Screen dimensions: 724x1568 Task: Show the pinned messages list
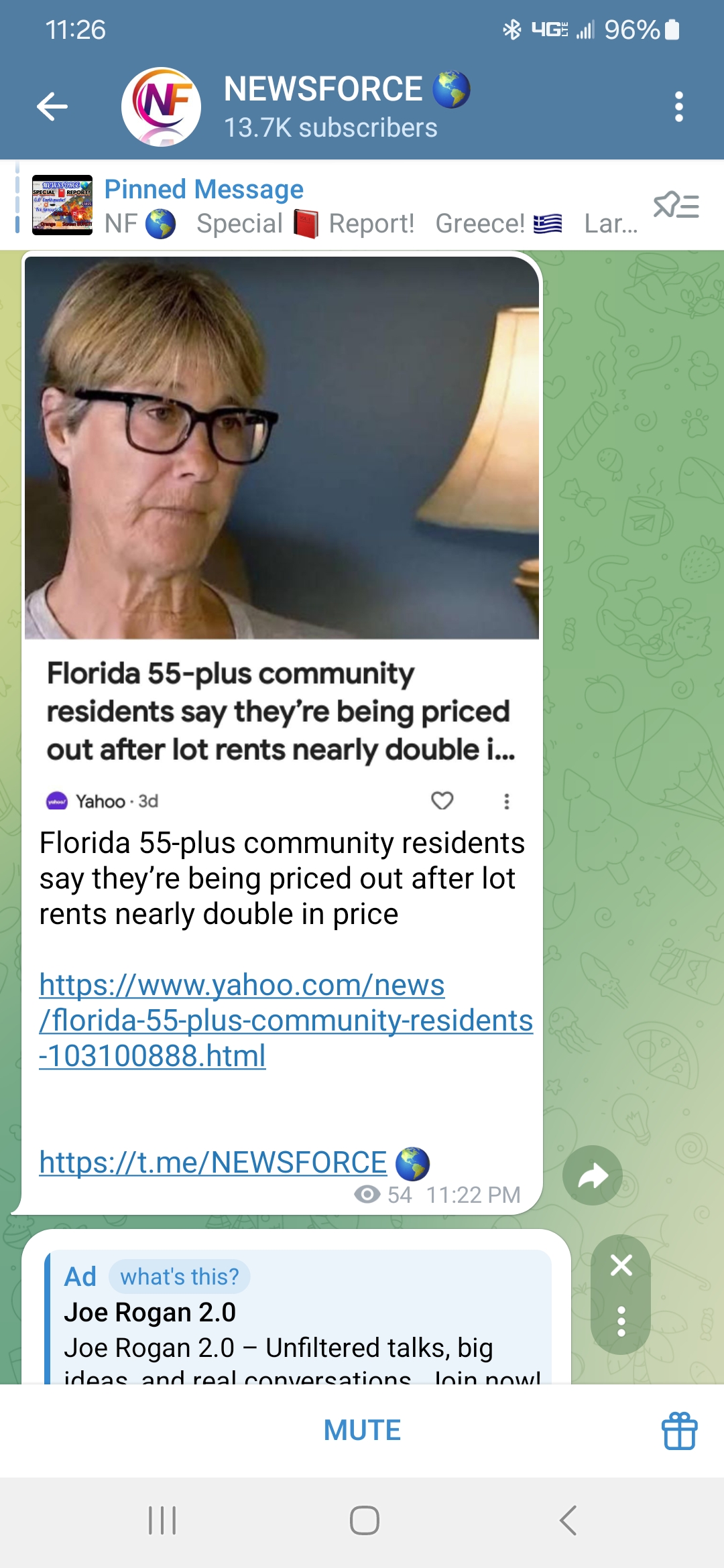[x=676, y=205]
